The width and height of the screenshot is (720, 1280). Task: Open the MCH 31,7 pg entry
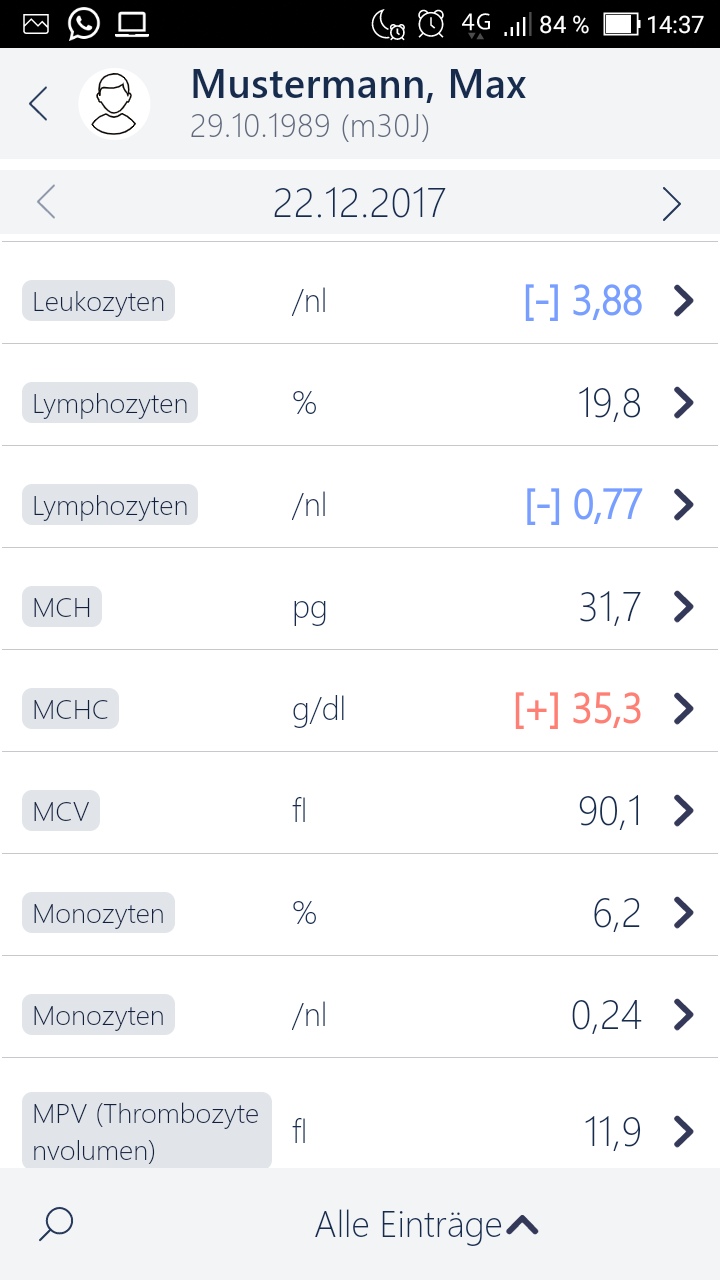click(x=360, y=607)
